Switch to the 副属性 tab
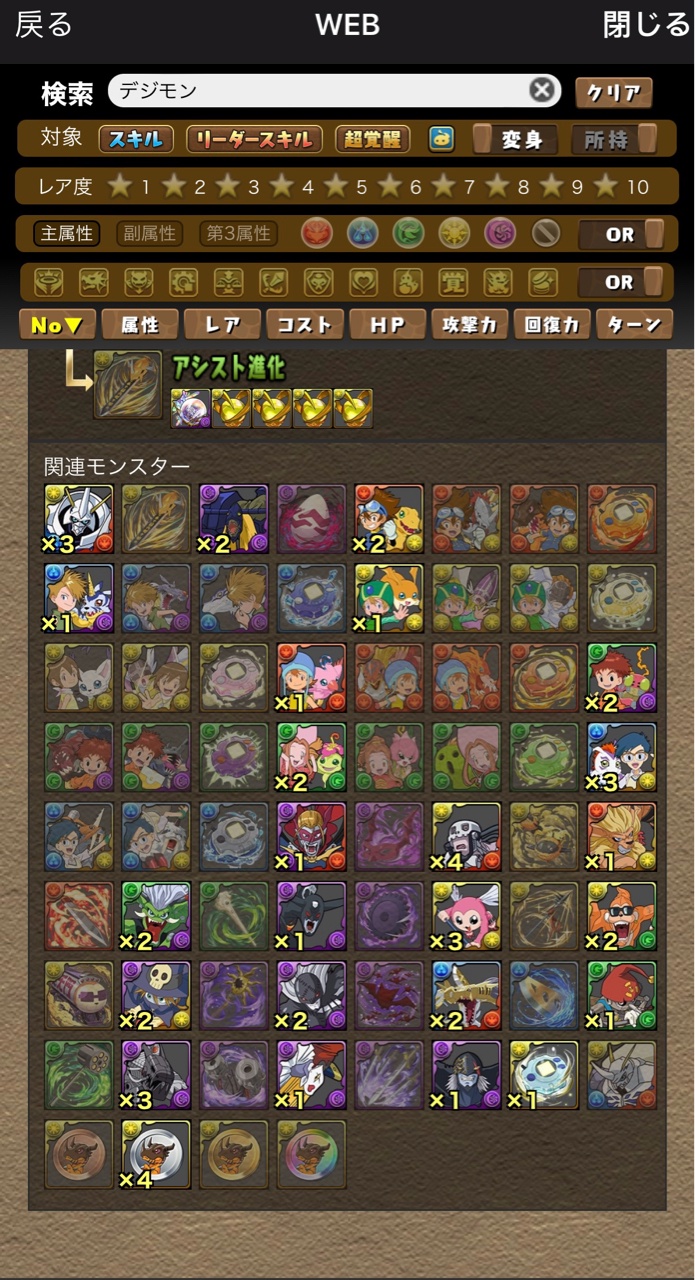 click(149, 234)
